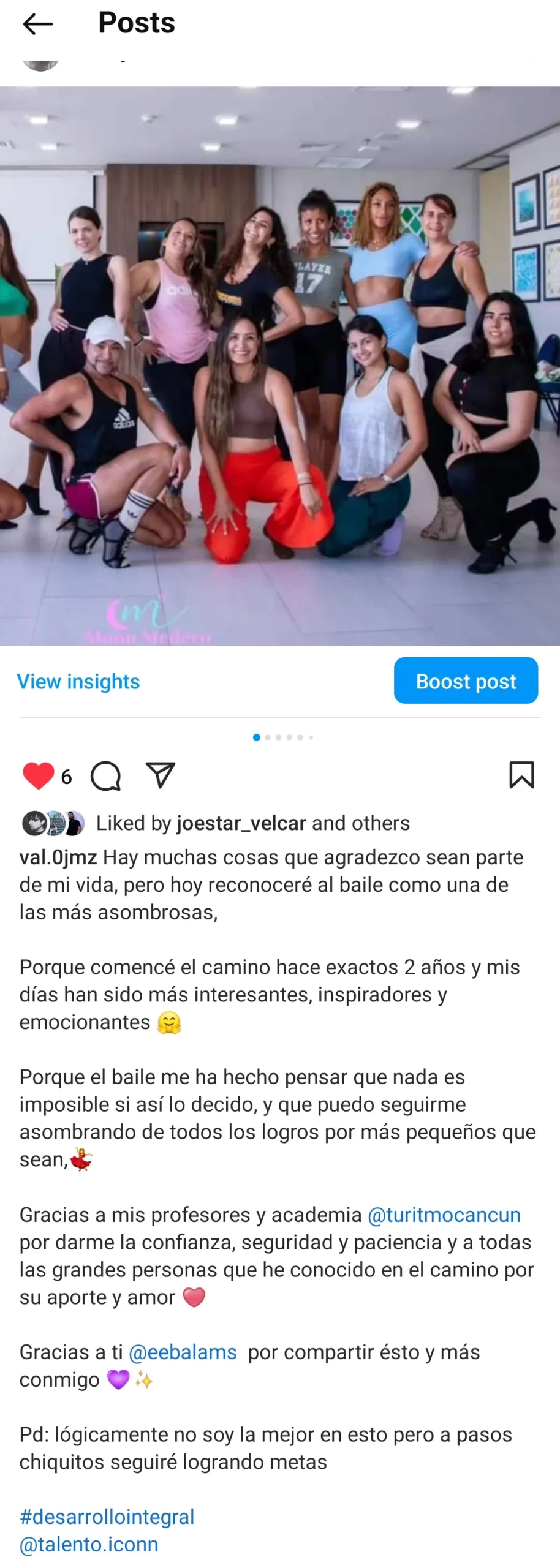This screenshot has width=560, height=1568.
Task: Share the post with the paper plane
Action: [x=161, y=775]
